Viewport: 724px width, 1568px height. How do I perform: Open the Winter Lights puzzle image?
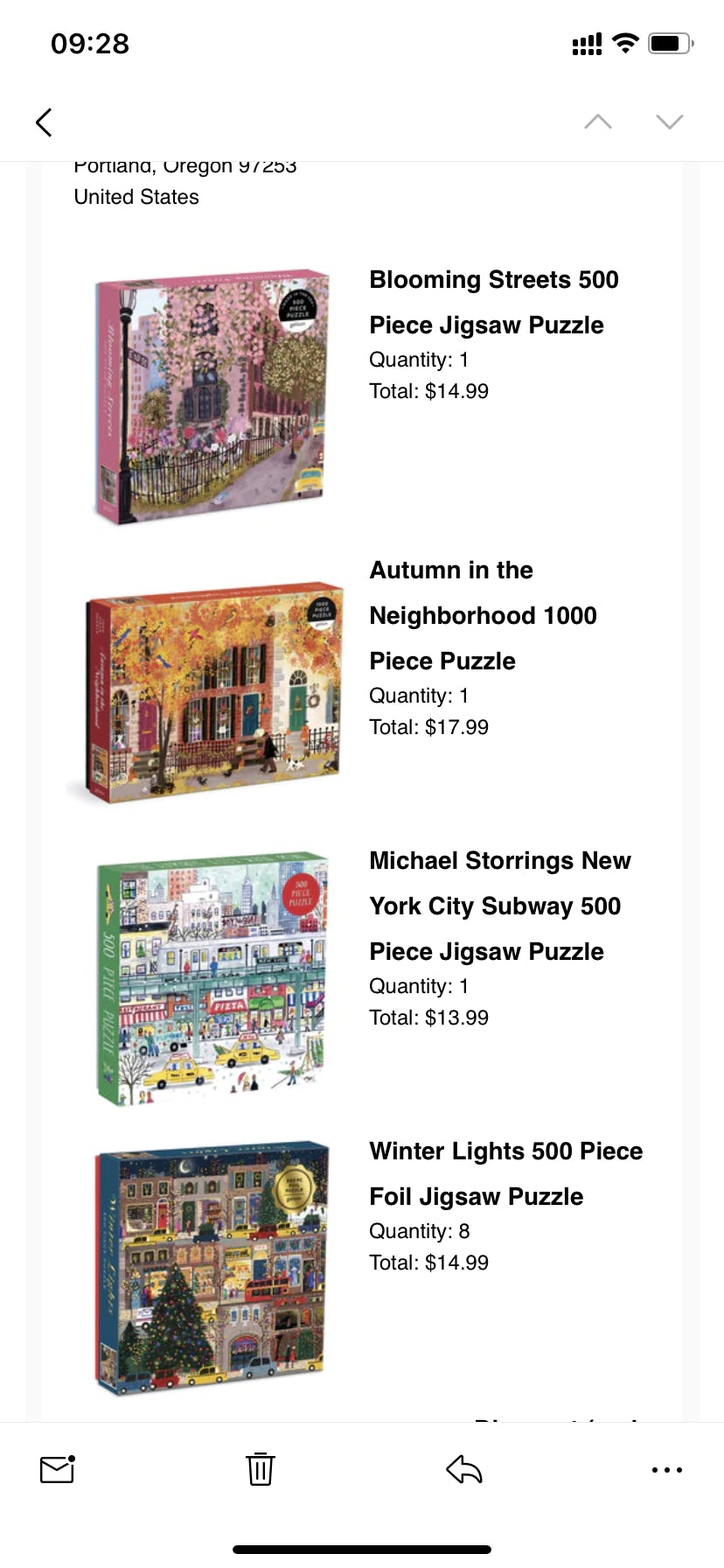tap(212, 1267)
